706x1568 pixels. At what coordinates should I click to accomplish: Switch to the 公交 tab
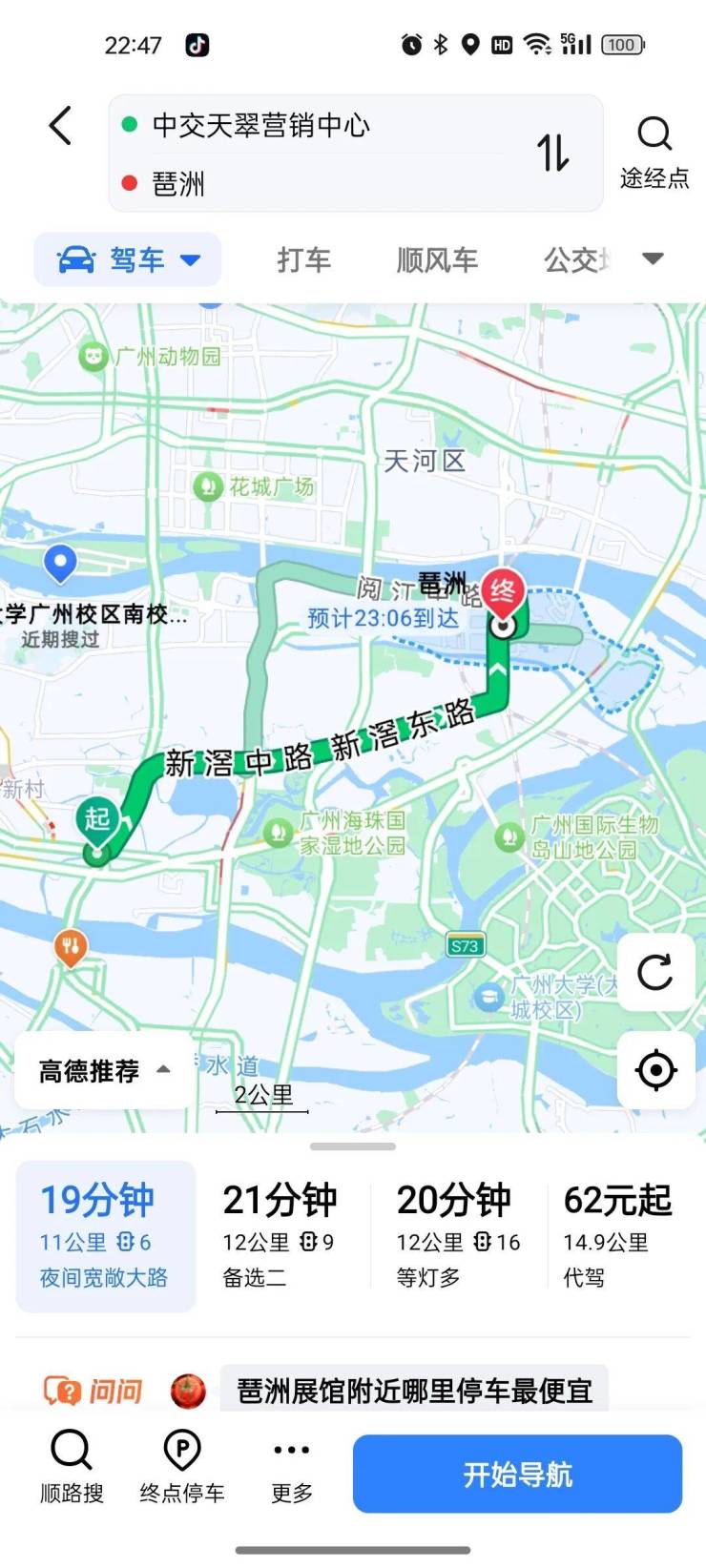pos(574,259)
